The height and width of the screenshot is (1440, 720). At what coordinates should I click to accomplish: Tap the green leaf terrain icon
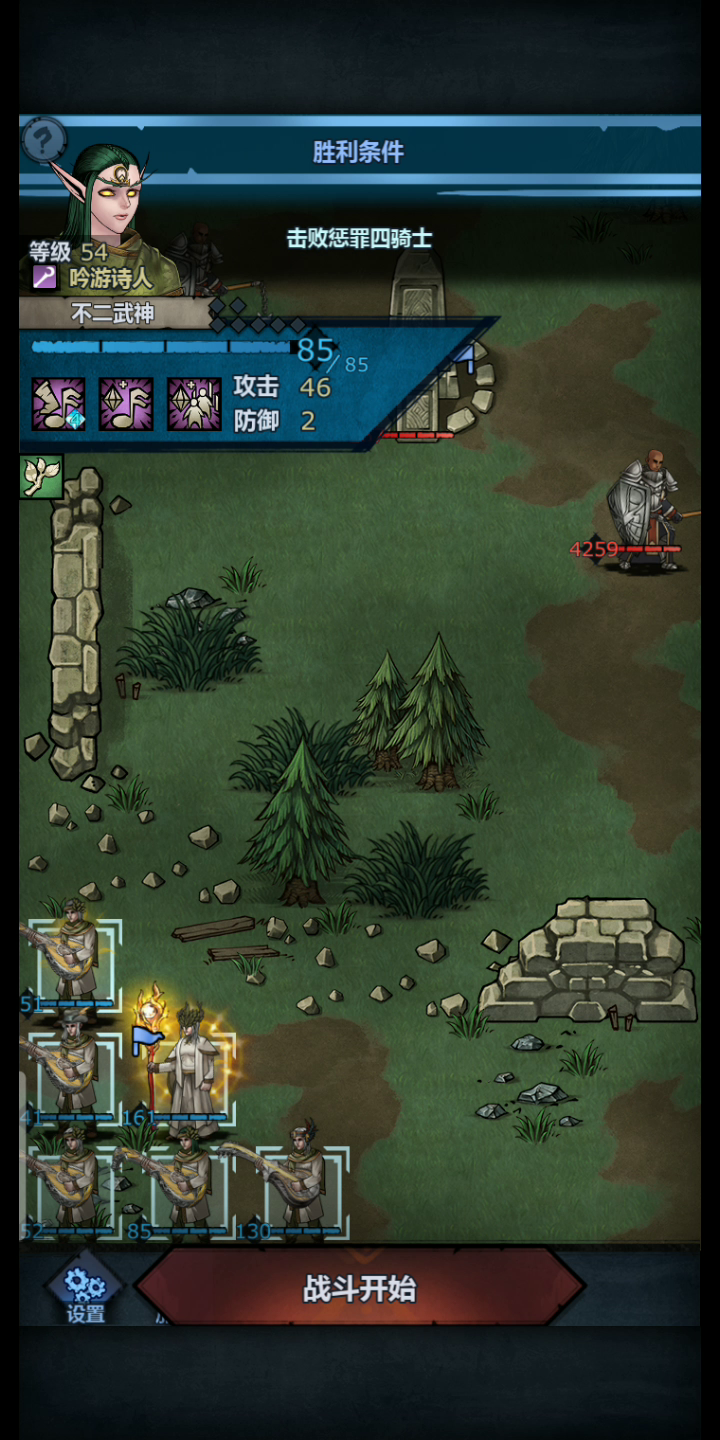(41, 477)
